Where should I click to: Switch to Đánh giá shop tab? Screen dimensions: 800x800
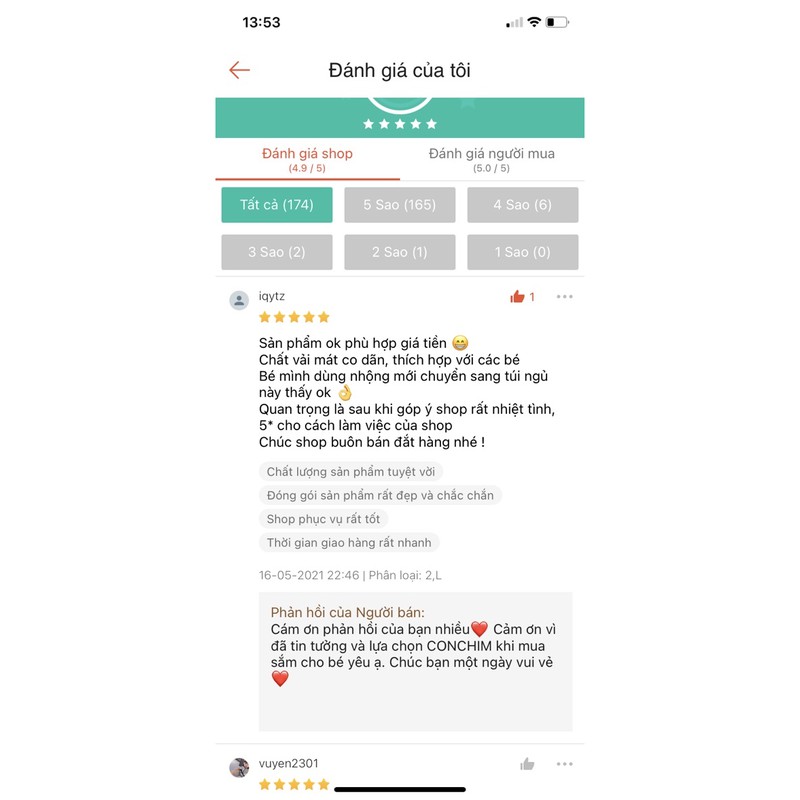307,159
